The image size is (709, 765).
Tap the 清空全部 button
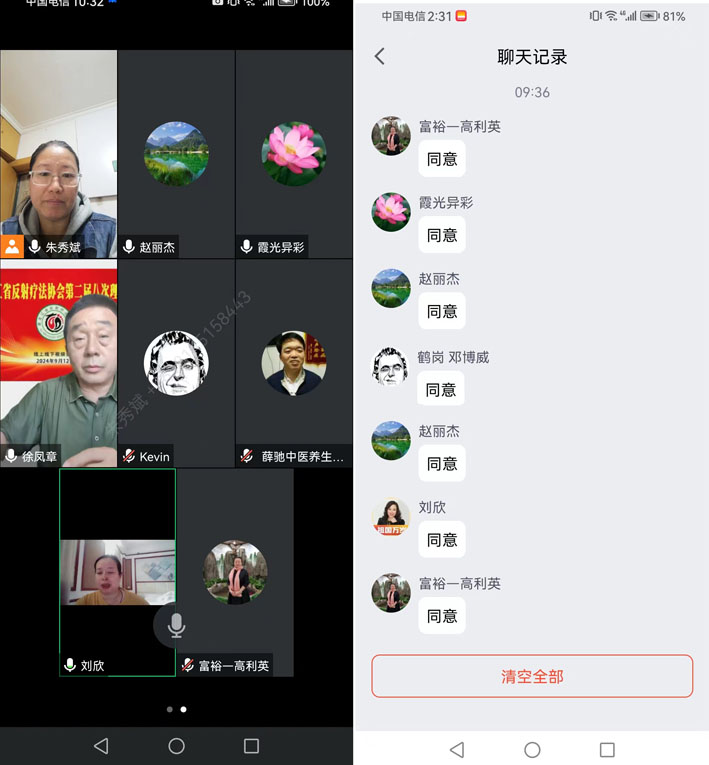(532, 676)
